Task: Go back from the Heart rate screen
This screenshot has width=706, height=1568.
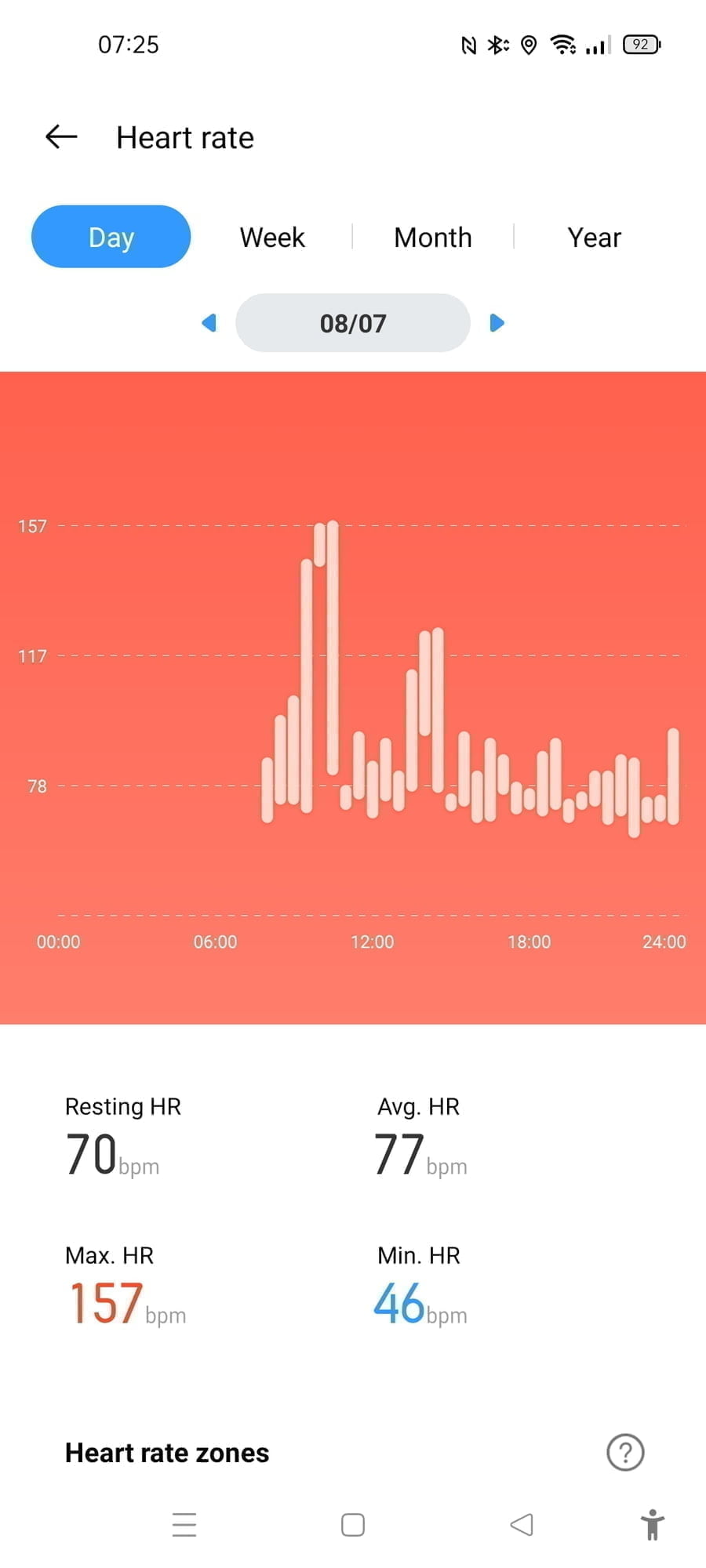Action: click(61, 137)
